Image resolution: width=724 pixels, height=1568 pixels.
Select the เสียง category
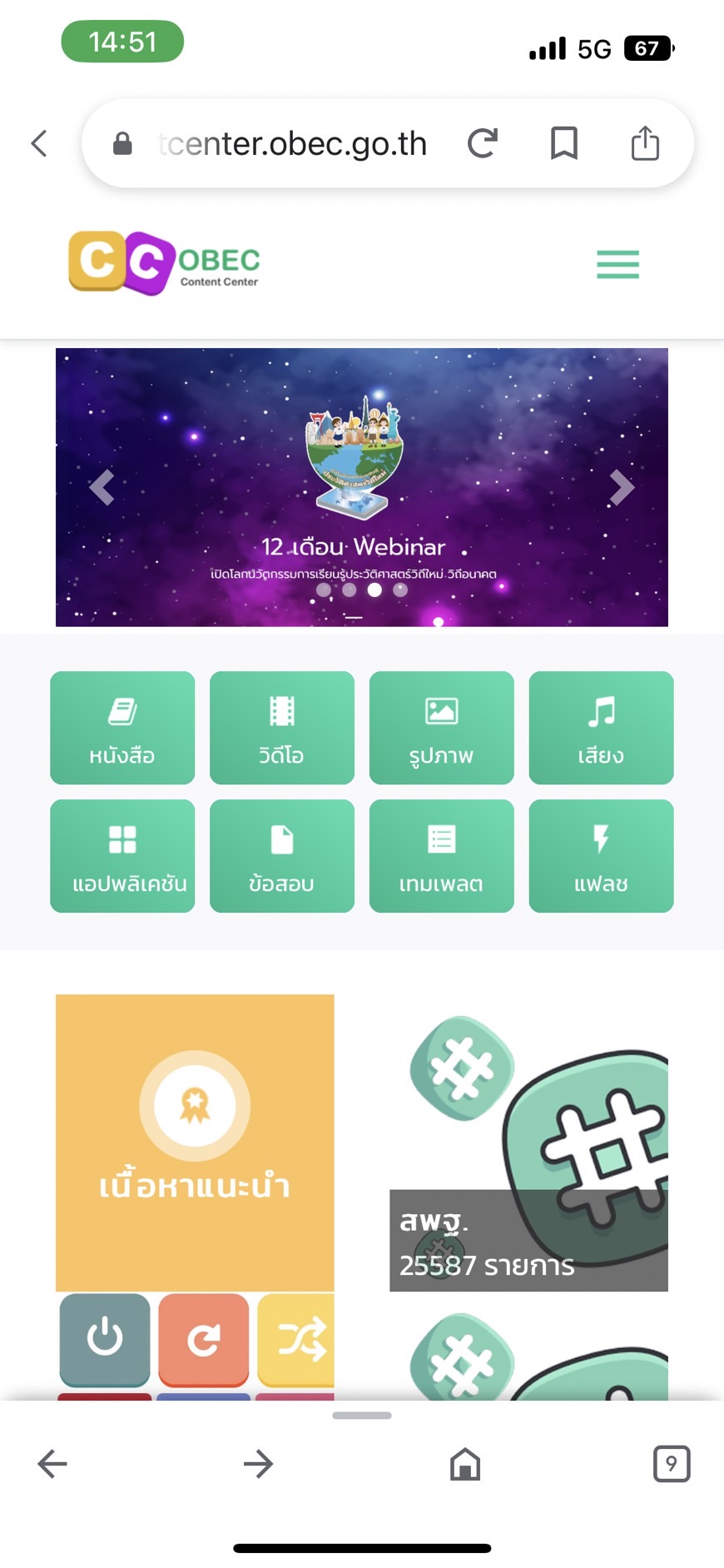pyautogui.click(x=601, y=728)
